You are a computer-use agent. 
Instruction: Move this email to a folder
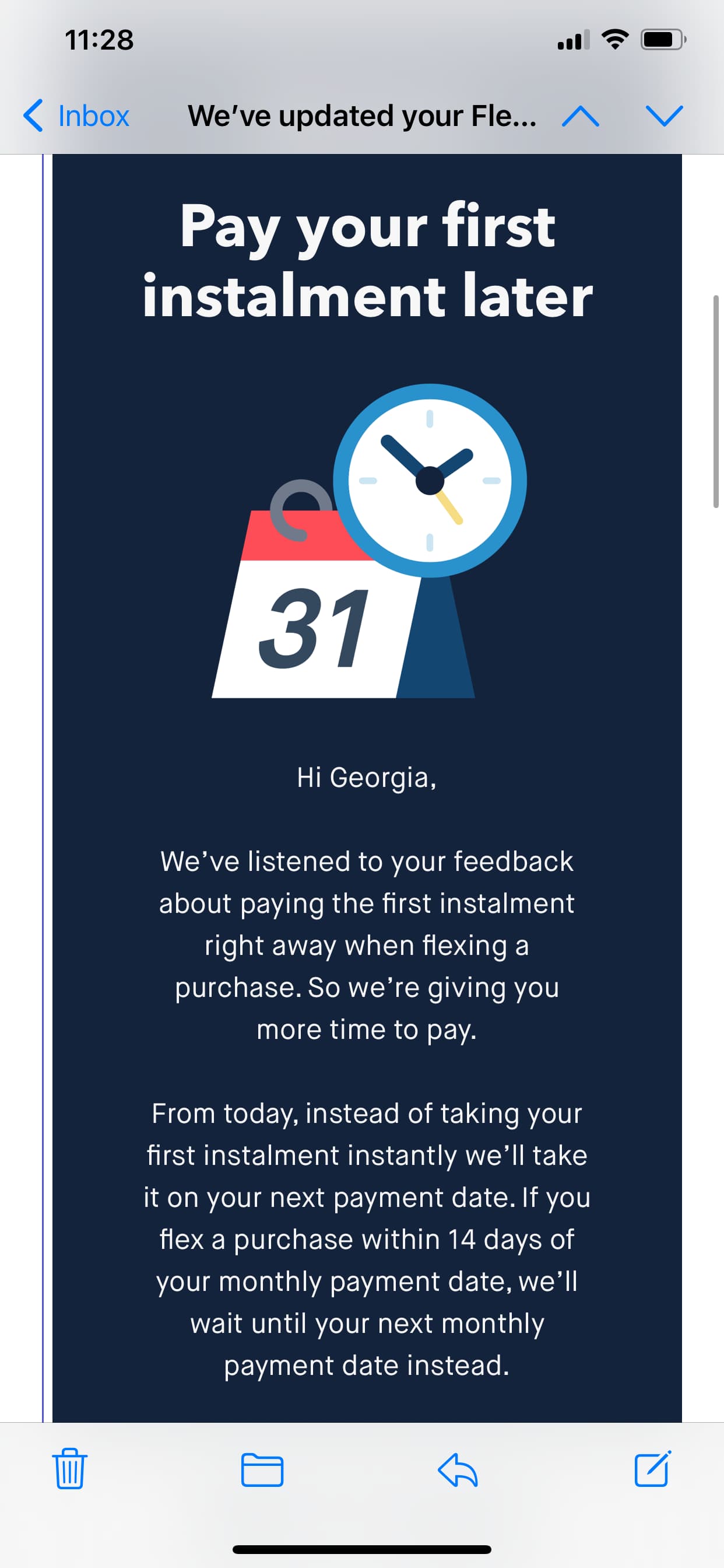pos(262,1470)
